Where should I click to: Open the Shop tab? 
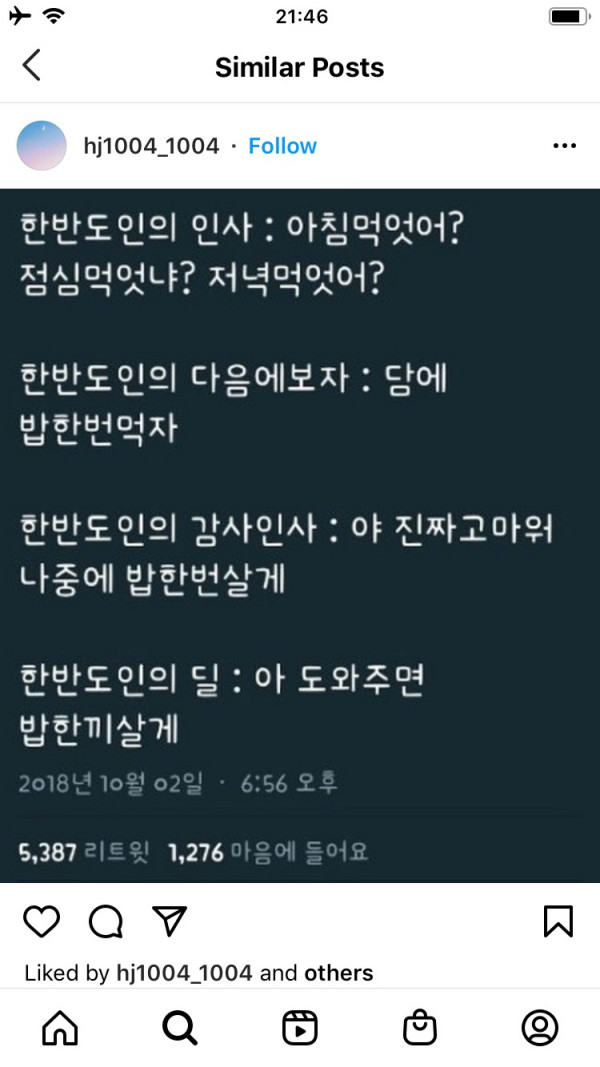pos(420,1027)
